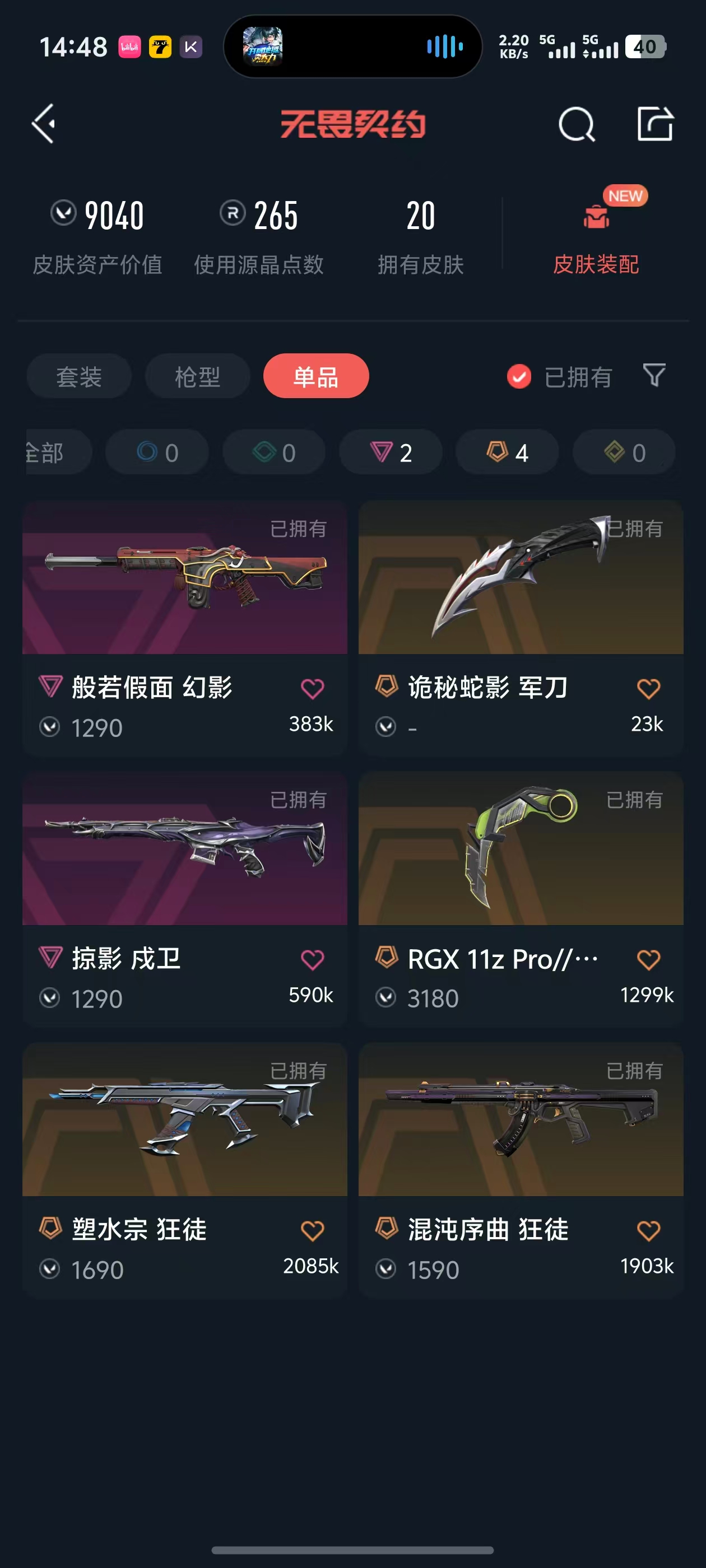706x1568 pixels.
Task: Open the 塑水宗 狂徒 skin card
Action: coord(184,1170)
